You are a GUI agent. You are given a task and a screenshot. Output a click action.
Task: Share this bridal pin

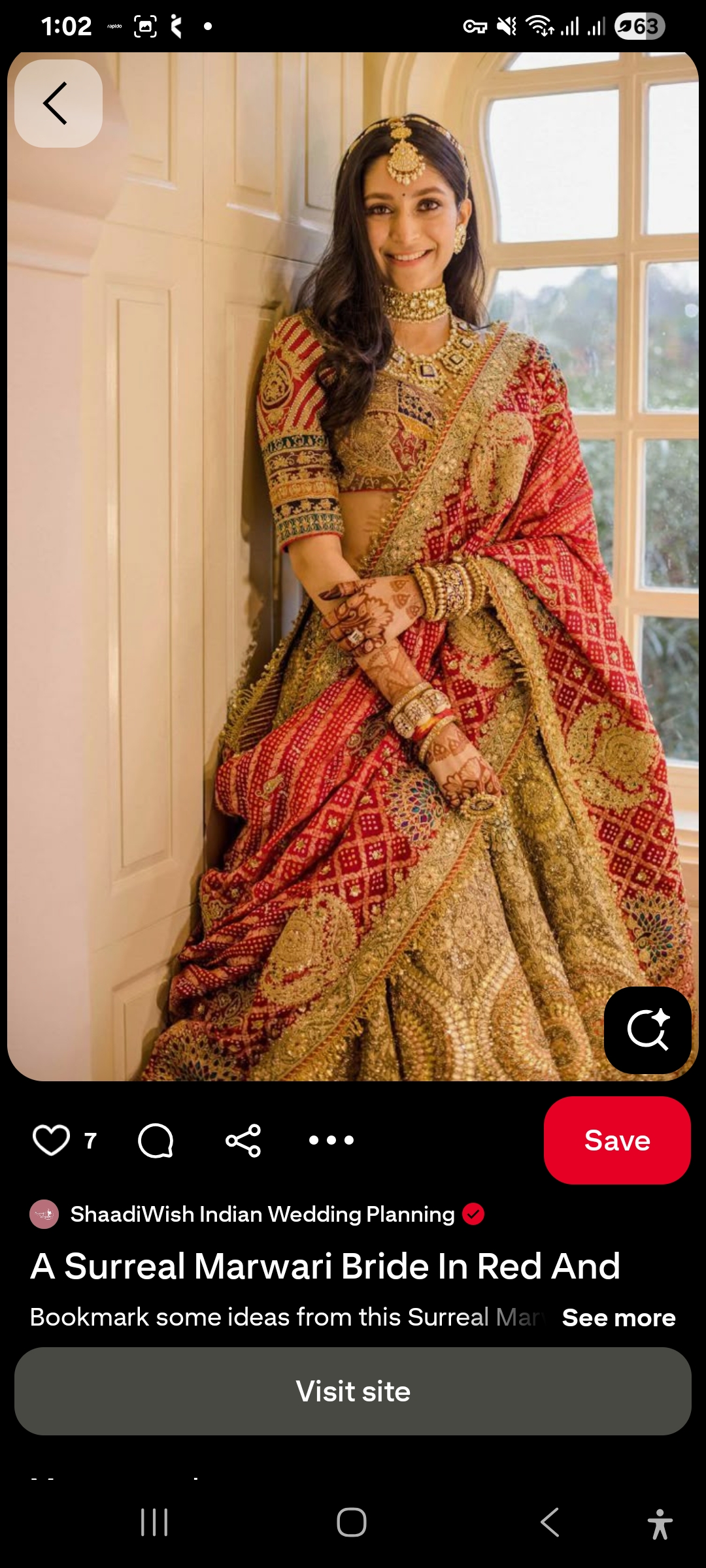pyautogui.click(x=243, y=1140)
